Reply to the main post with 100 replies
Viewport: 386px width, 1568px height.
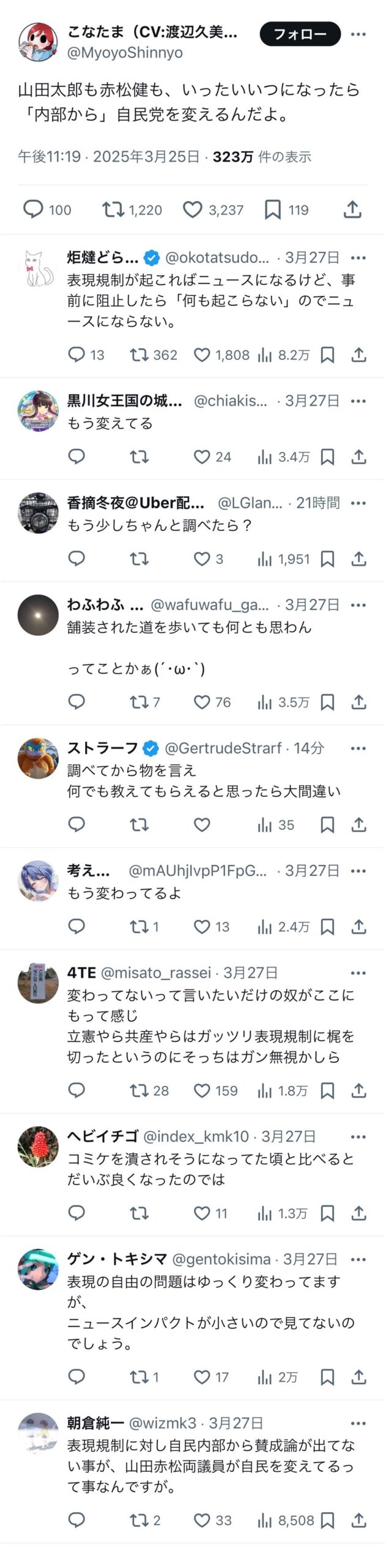(33, 210)
